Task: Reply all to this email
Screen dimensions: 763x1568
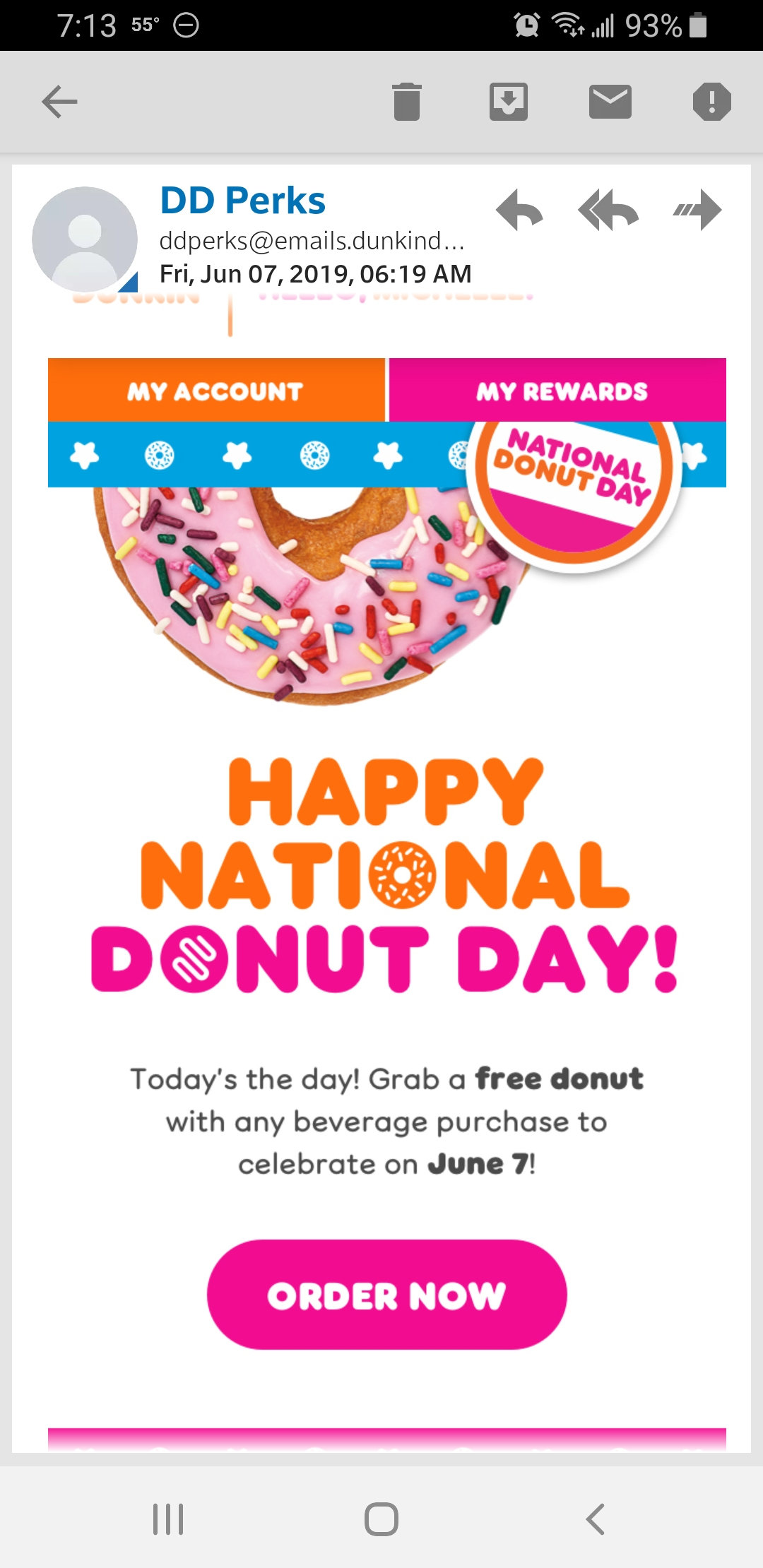Action: tap(608, 210)
